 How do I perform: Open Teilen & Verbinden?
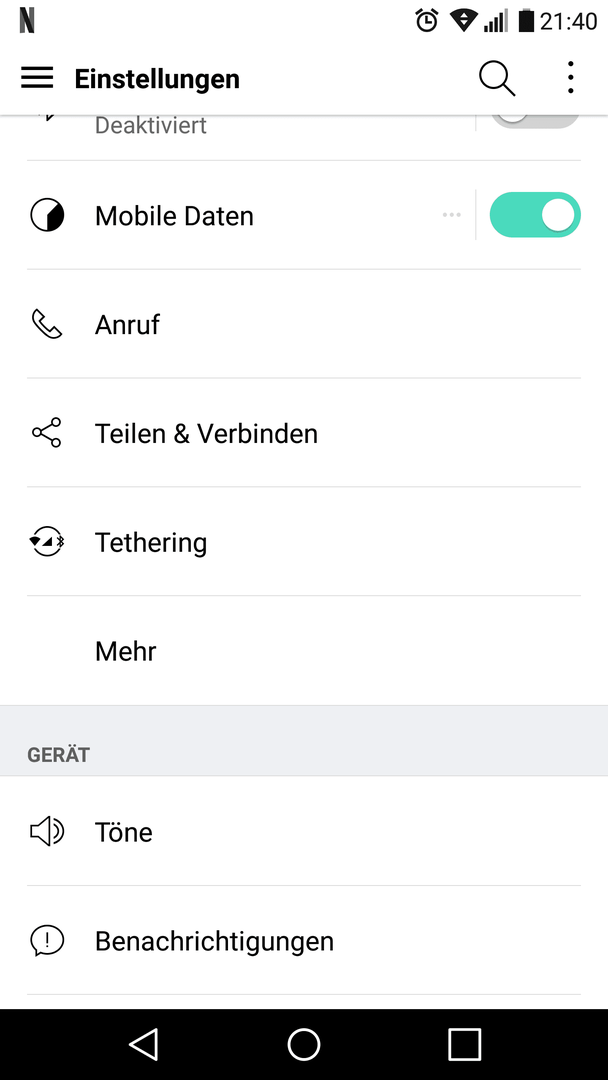click(304, 433)
